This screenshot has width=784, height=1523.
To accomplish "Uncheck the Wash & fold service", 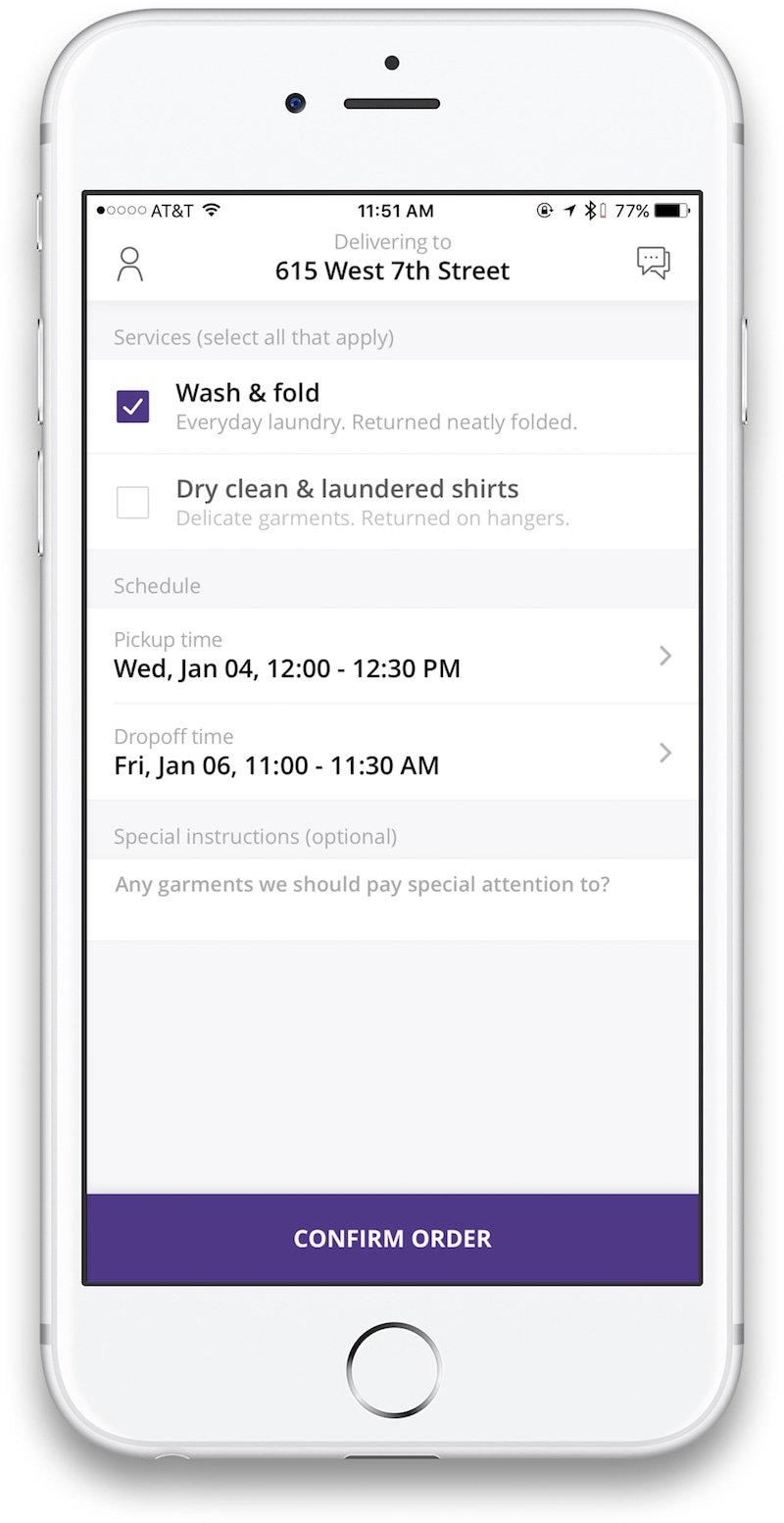I will [133, 406].
